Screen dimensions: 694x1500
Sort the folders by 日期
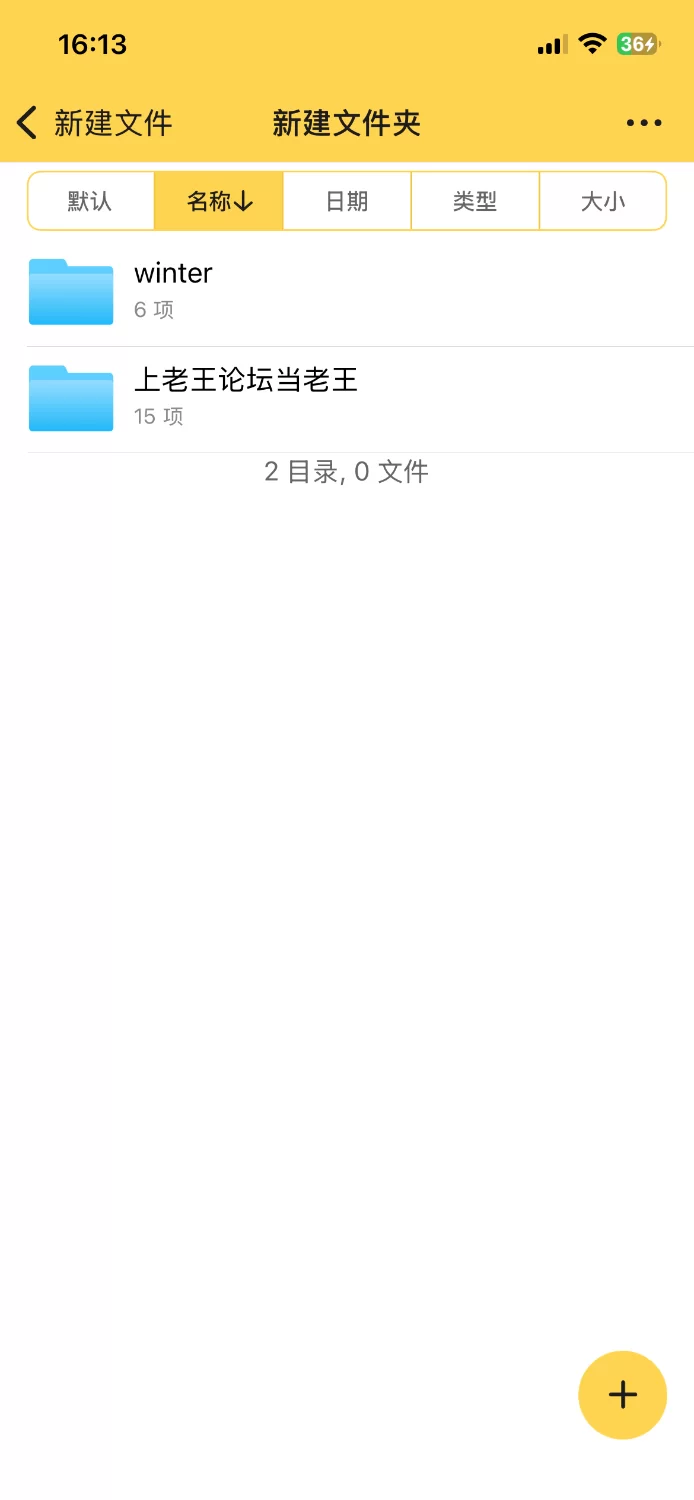(x=347, y=201)
